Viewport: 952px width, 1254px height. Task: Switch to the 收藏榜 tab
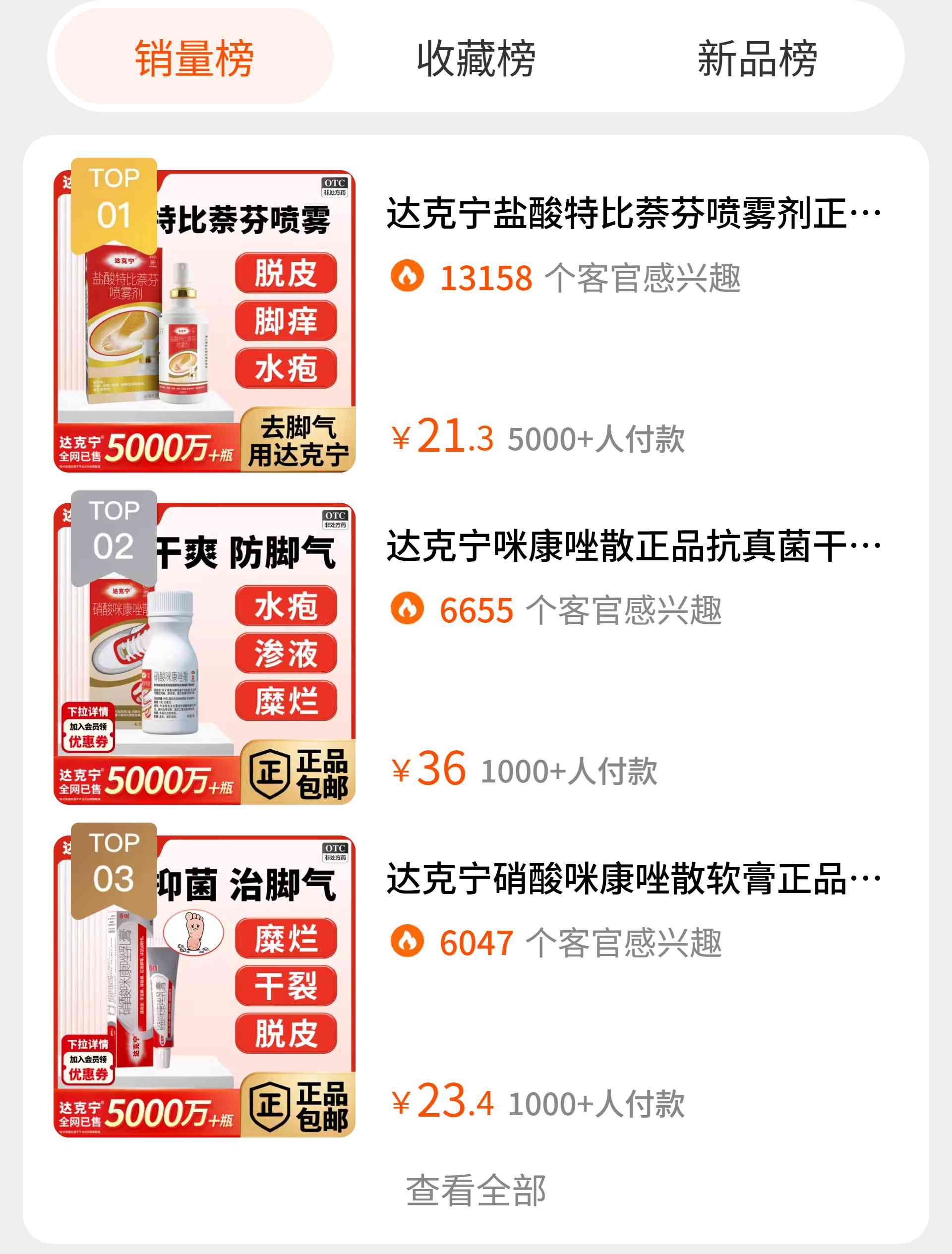[476, 58]
